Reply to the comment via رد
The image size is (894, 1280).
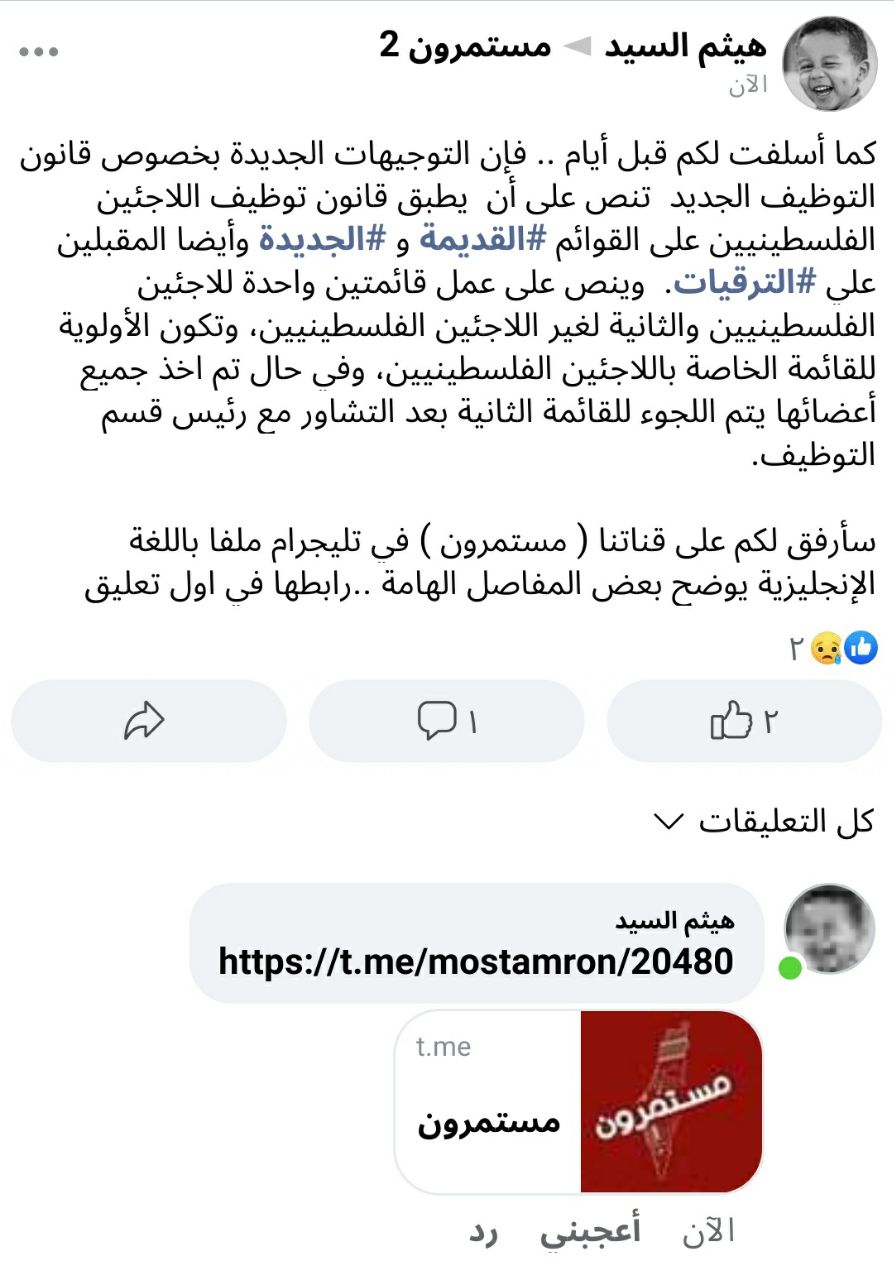(x=484, y=1232)
